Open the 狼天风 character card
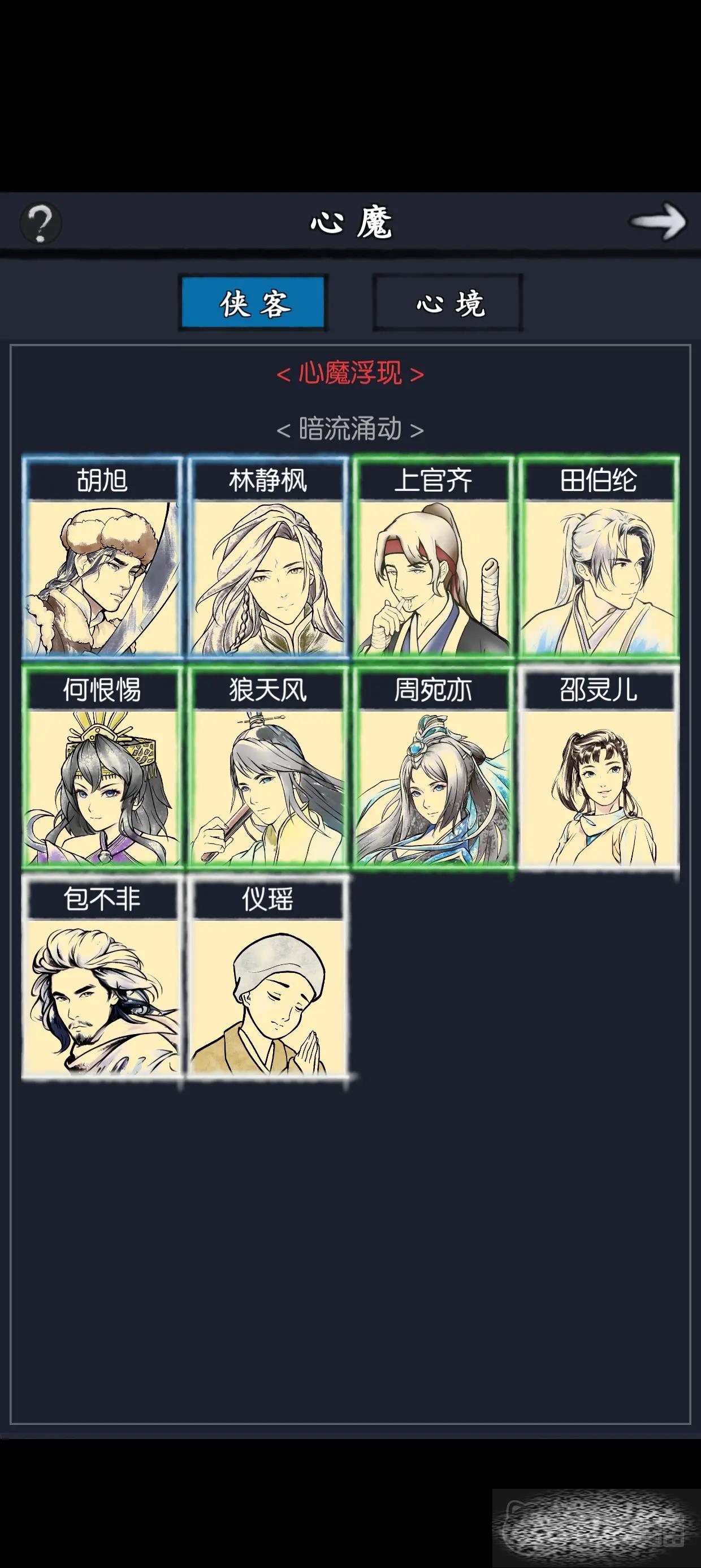Image resolution: width=701 pixels, height=1568 pixels. pyautogui.click(x=268, y=767)
